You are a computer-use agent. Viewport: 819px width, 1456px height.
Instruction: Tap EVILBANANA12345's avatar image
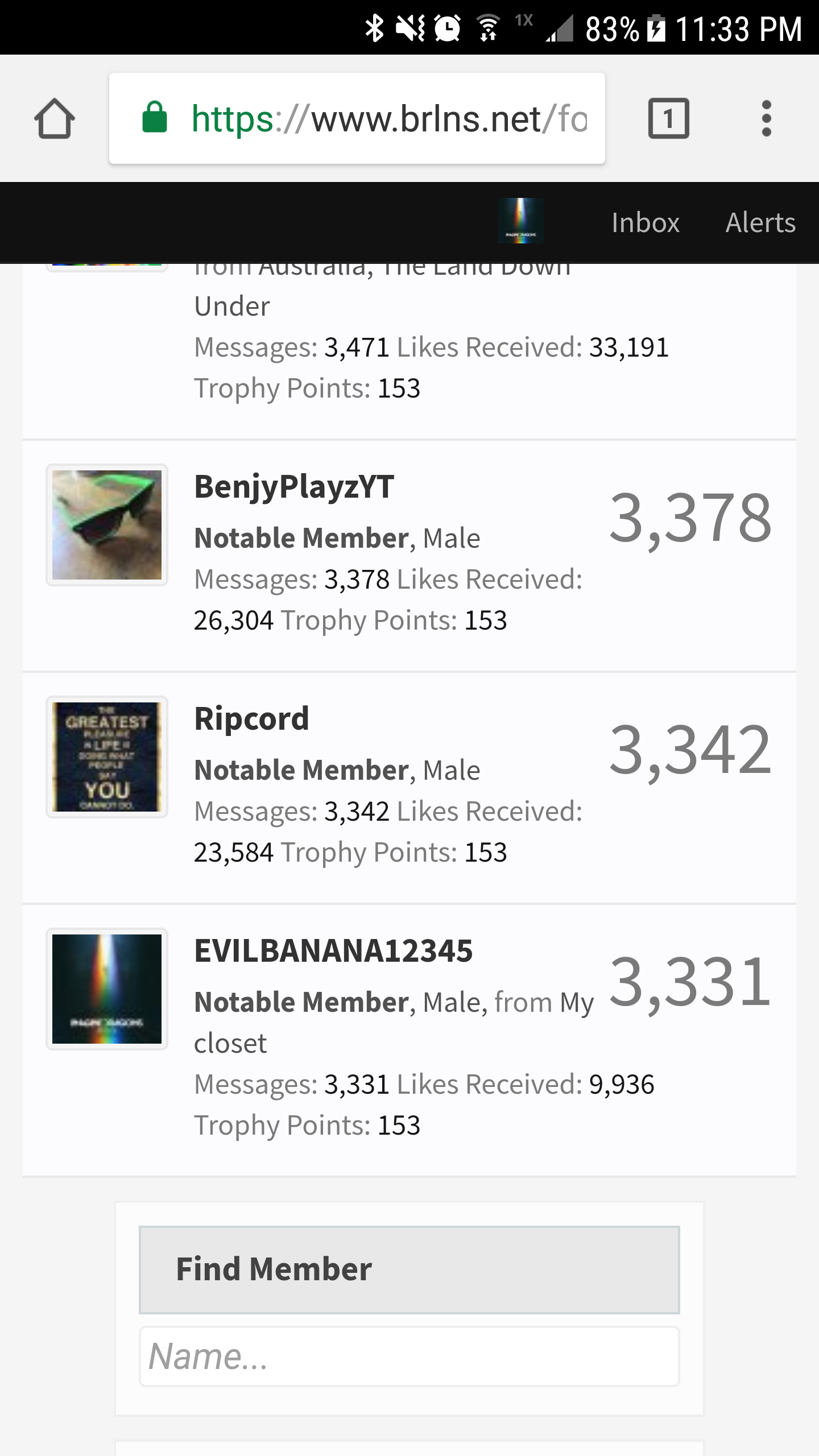click(x=107, y=989)
